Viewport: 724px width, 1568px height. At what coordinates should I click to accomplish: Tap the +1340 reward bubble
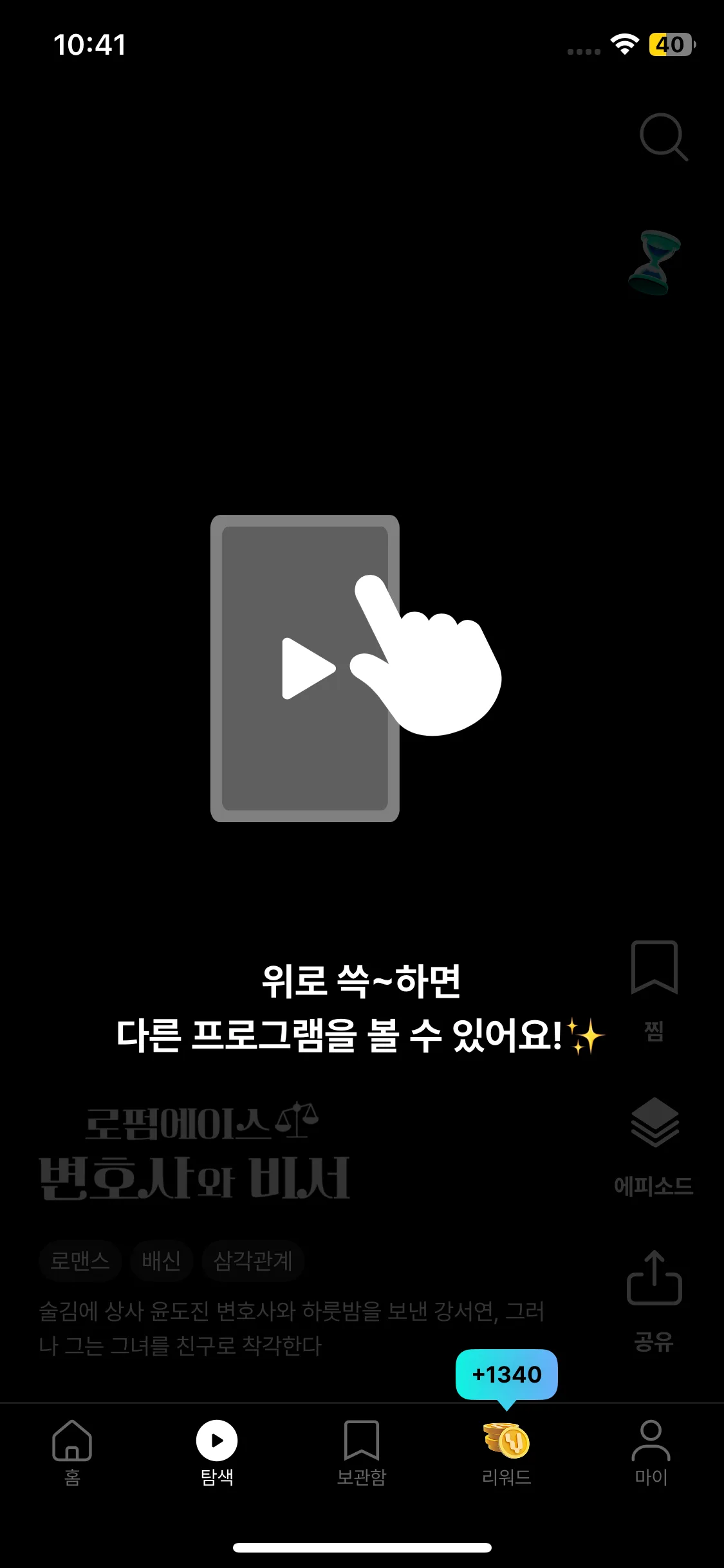(x=506, y=1375)
